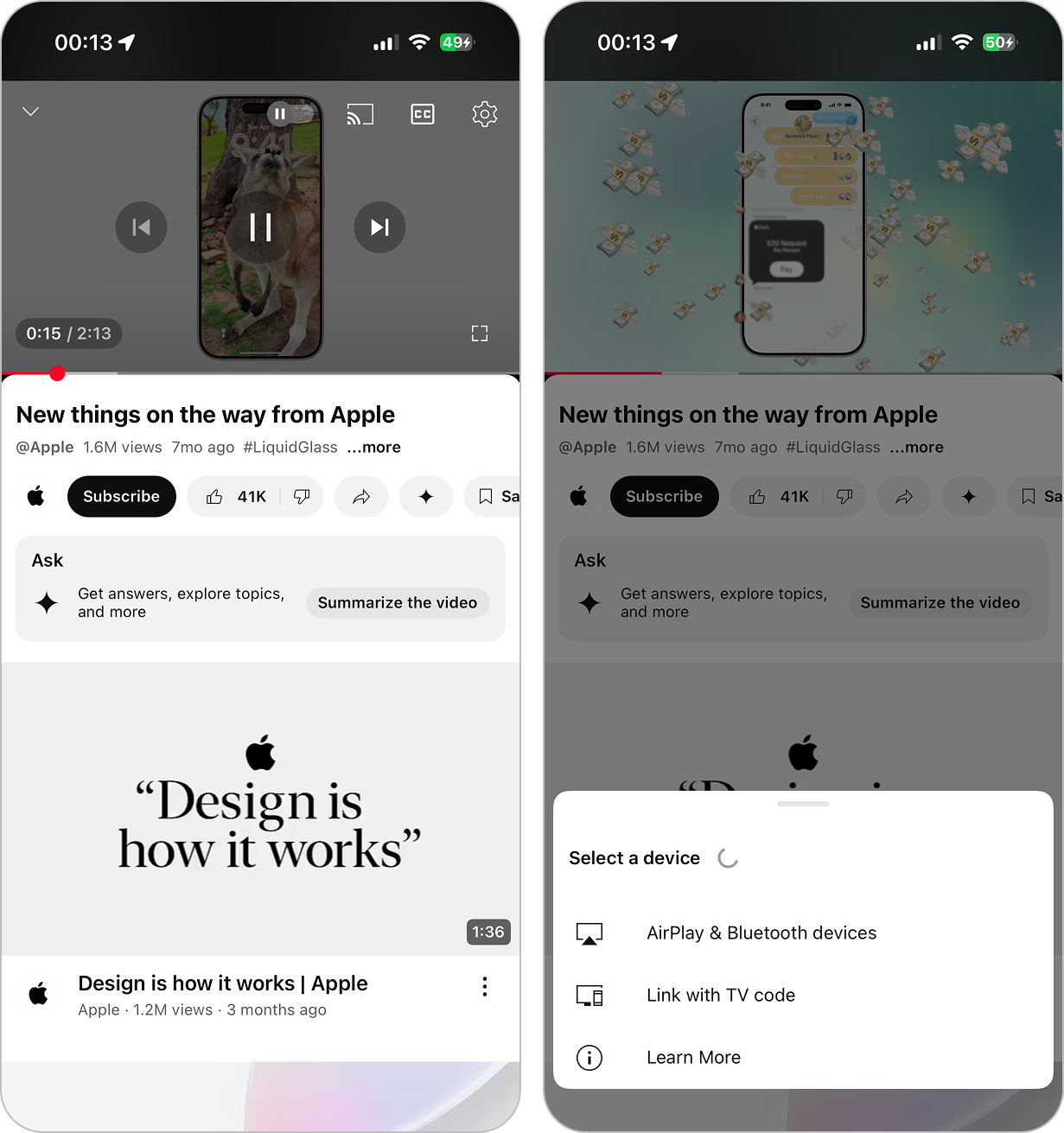The image size is (1064, 1133).
Task: Open overflow menu for Design is how it works
Action: click(485, 987)
